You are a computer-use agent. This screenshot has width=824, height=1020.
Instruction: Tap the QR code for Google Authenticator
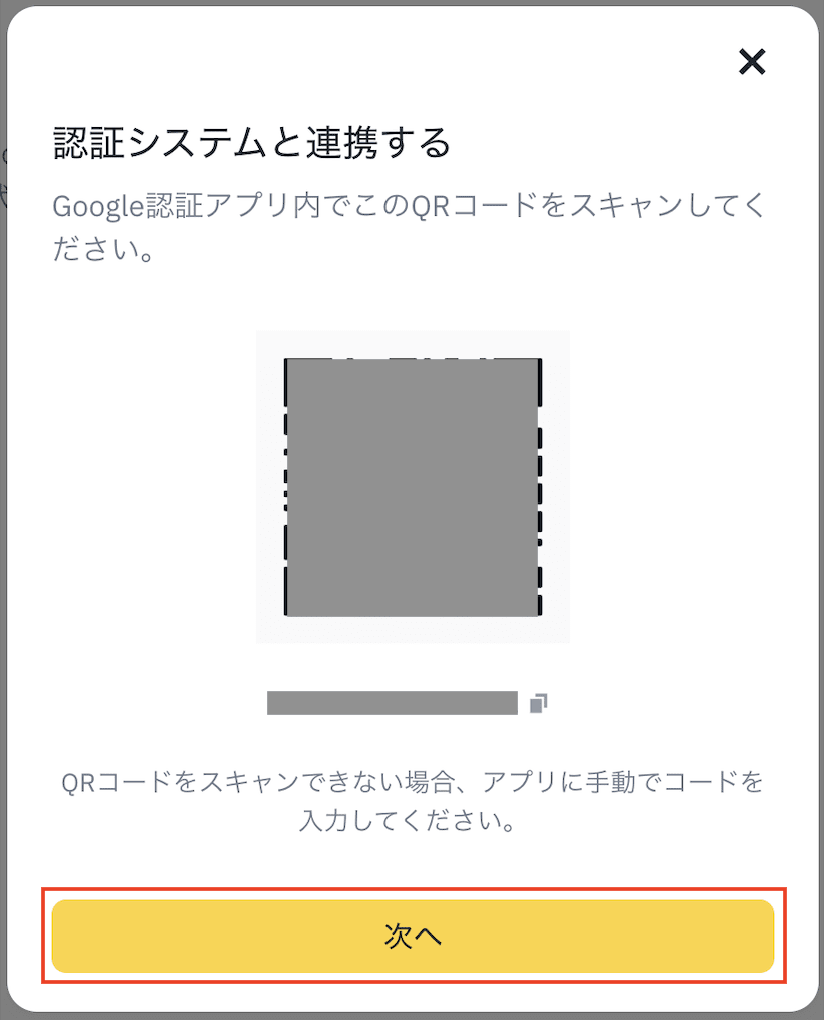412,486
